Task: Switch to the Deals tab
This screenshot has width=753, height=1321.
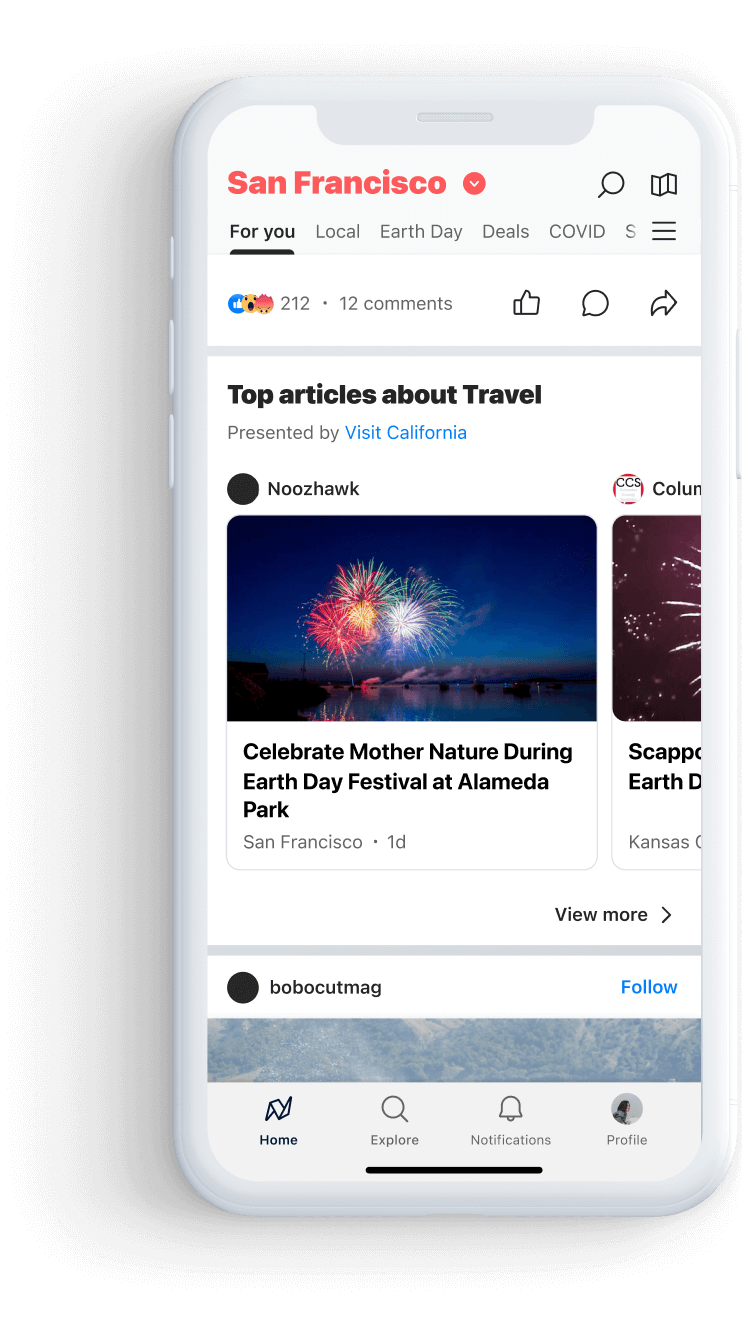Action: click(x=505, y=232)
